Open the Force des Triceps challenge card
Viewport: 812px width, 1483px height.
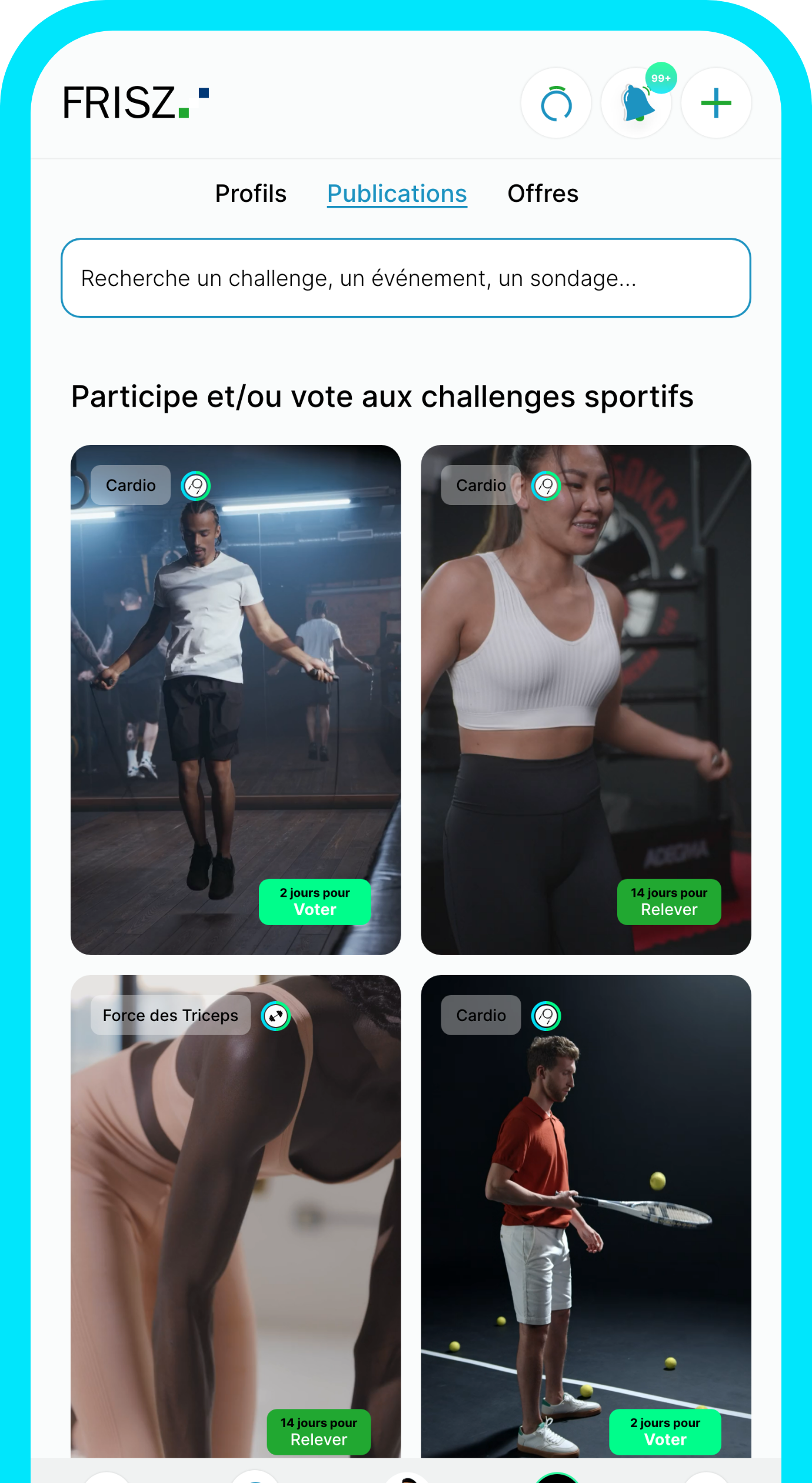pos(235,1206)
